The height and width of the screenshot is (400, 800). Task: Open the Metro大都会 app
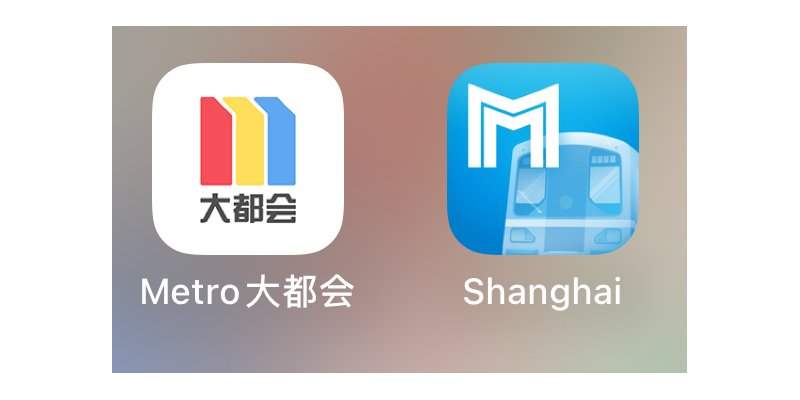[248, 158]
